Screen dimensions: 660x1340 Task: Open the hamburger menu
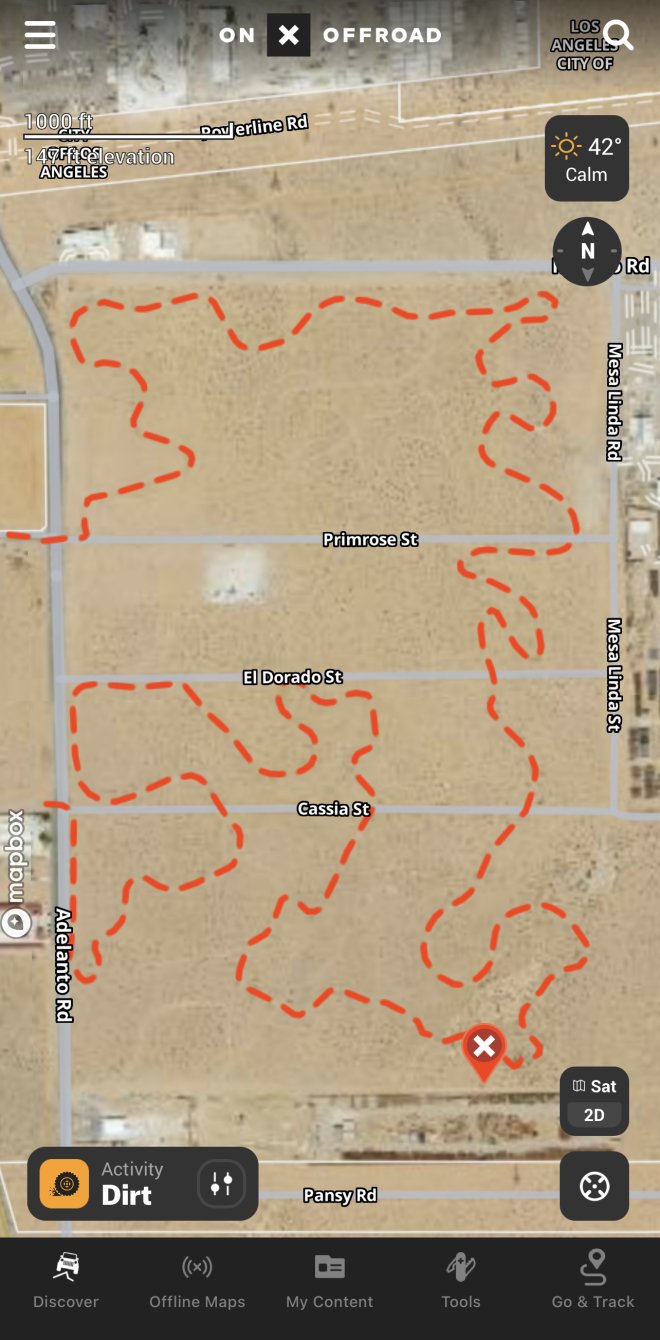(40, 35)
